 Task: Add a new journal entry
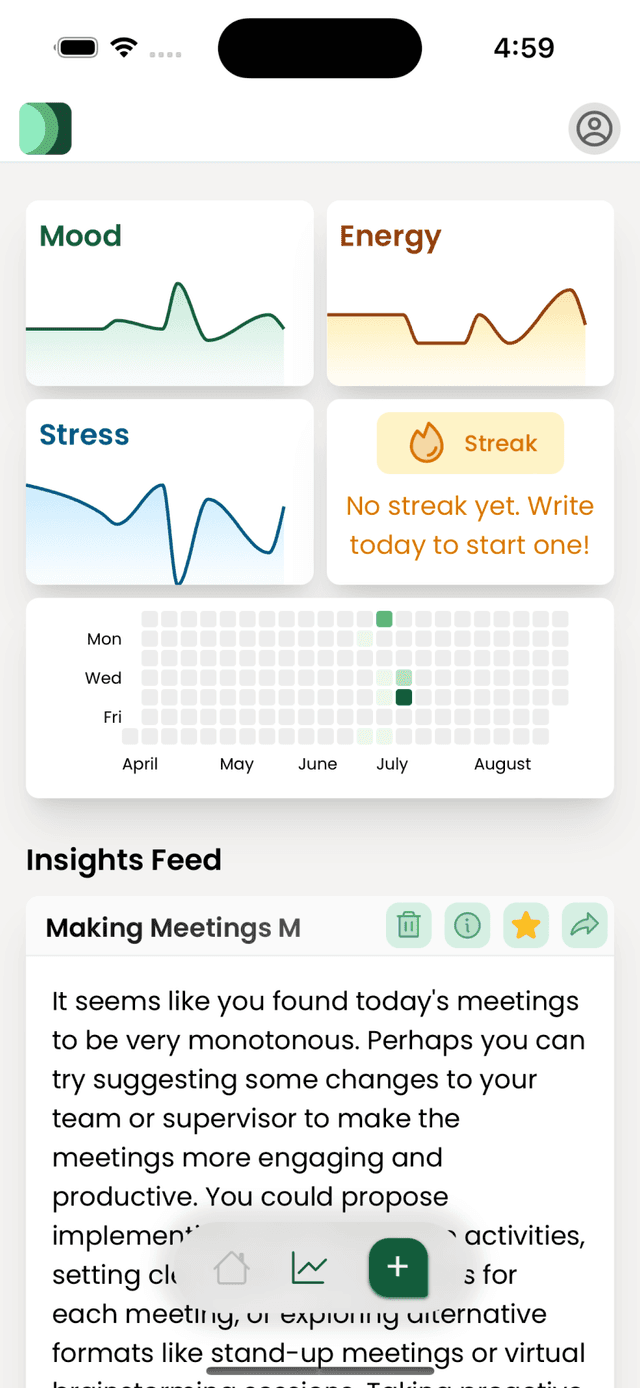[x=397, y=1267]
